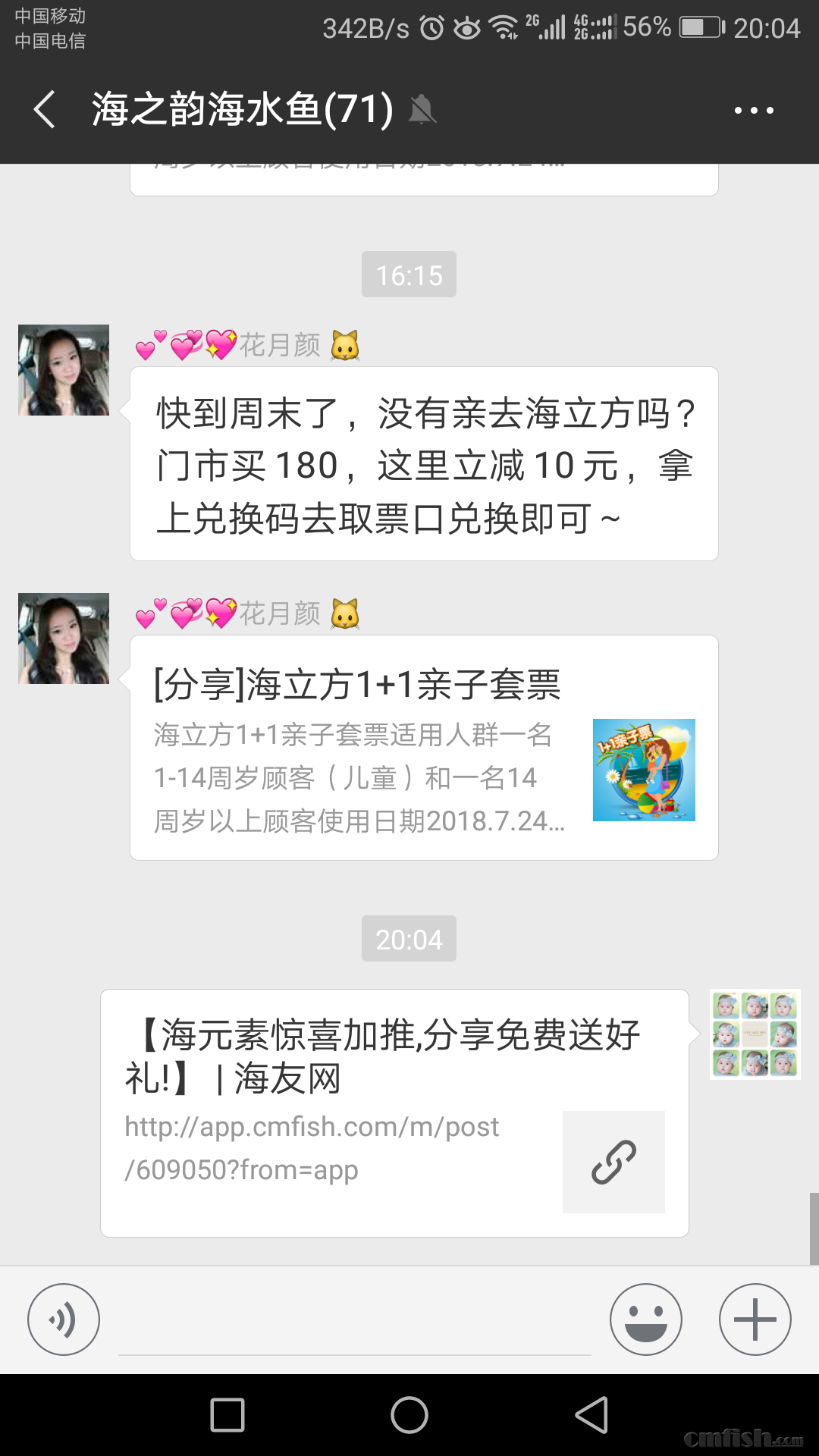This screenshot has height=1456, width=819.
Task: Go back from the 海之韵海水鱼 group chat
Action: click(x=45, y=109)
